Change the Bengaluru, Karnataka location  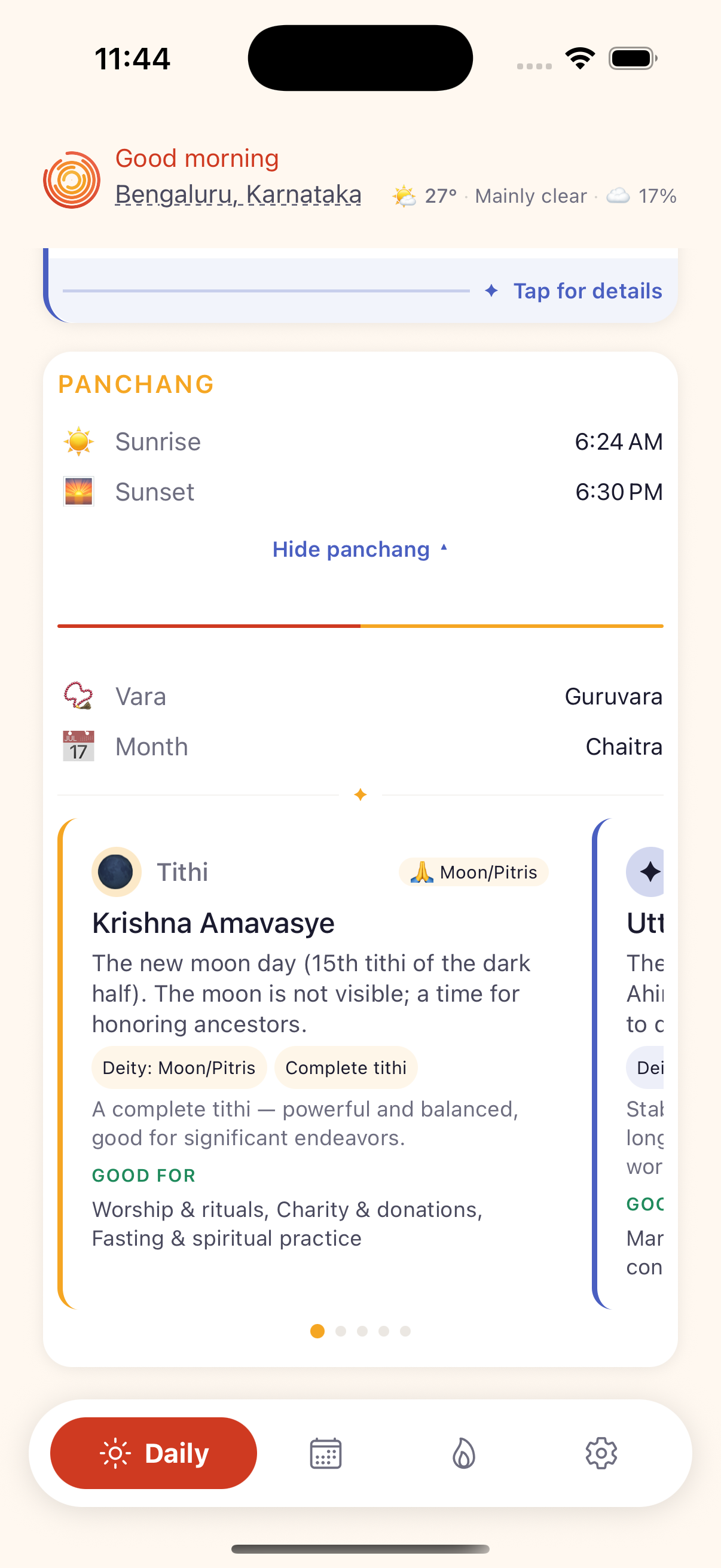(x=238, y=195)
